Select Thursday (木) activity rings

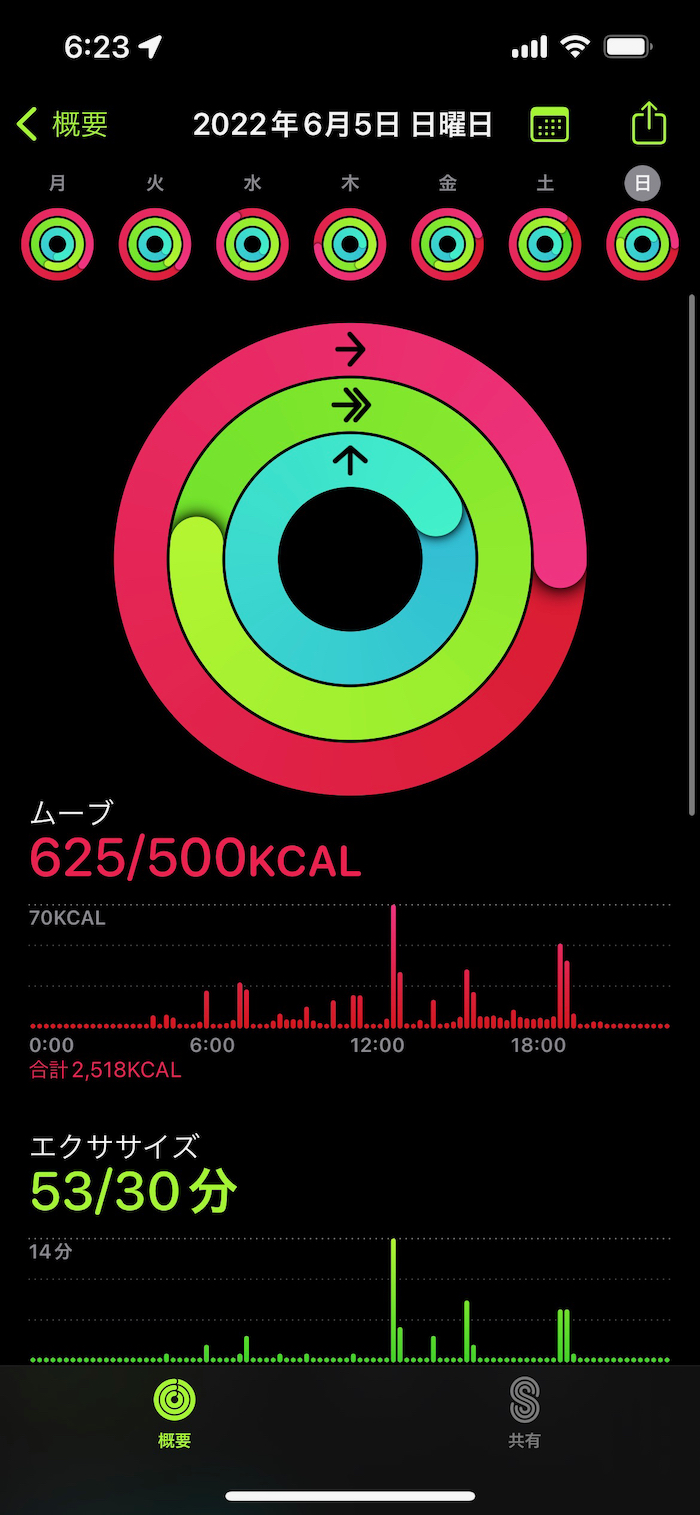tap(350, 243)
